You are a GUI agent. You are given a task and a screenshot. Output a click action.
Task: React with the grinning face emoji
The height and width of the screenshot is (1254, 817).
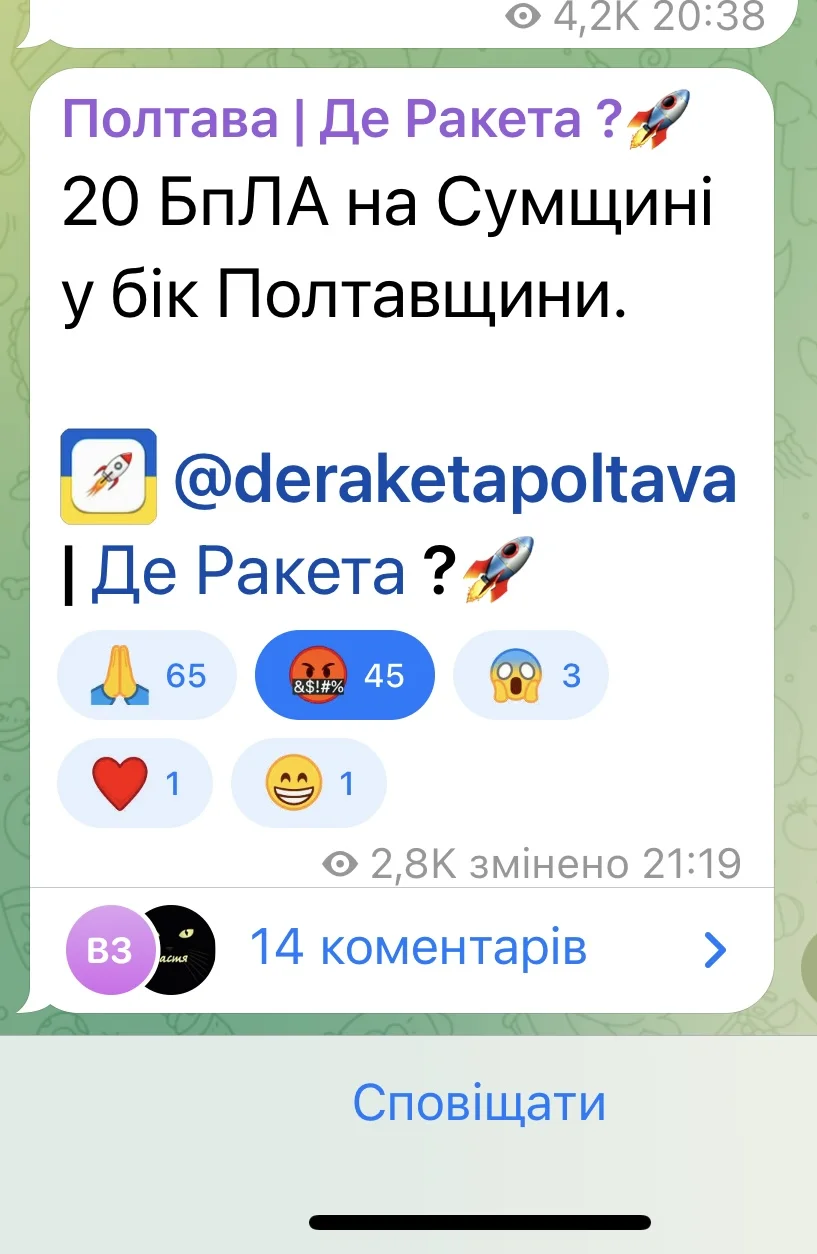[x=308, y=783]
